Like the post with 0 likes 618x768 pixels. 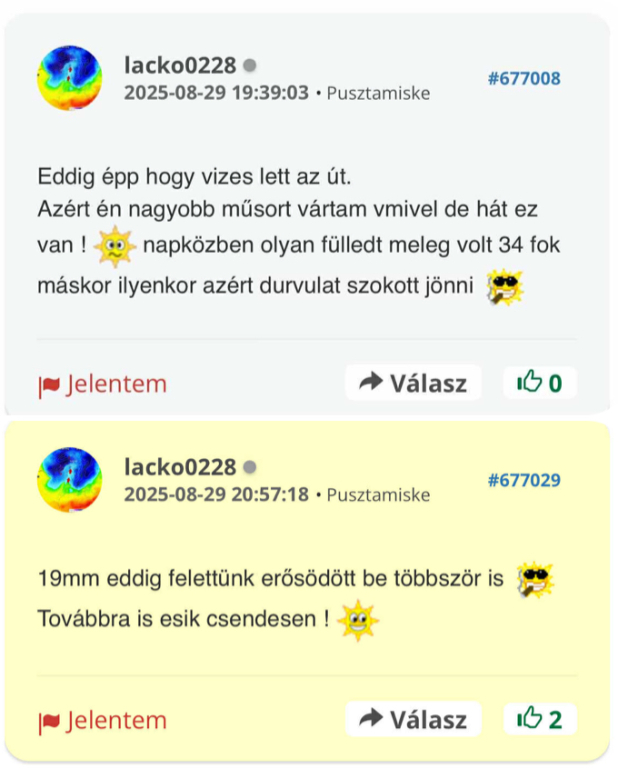pos(539,382)
